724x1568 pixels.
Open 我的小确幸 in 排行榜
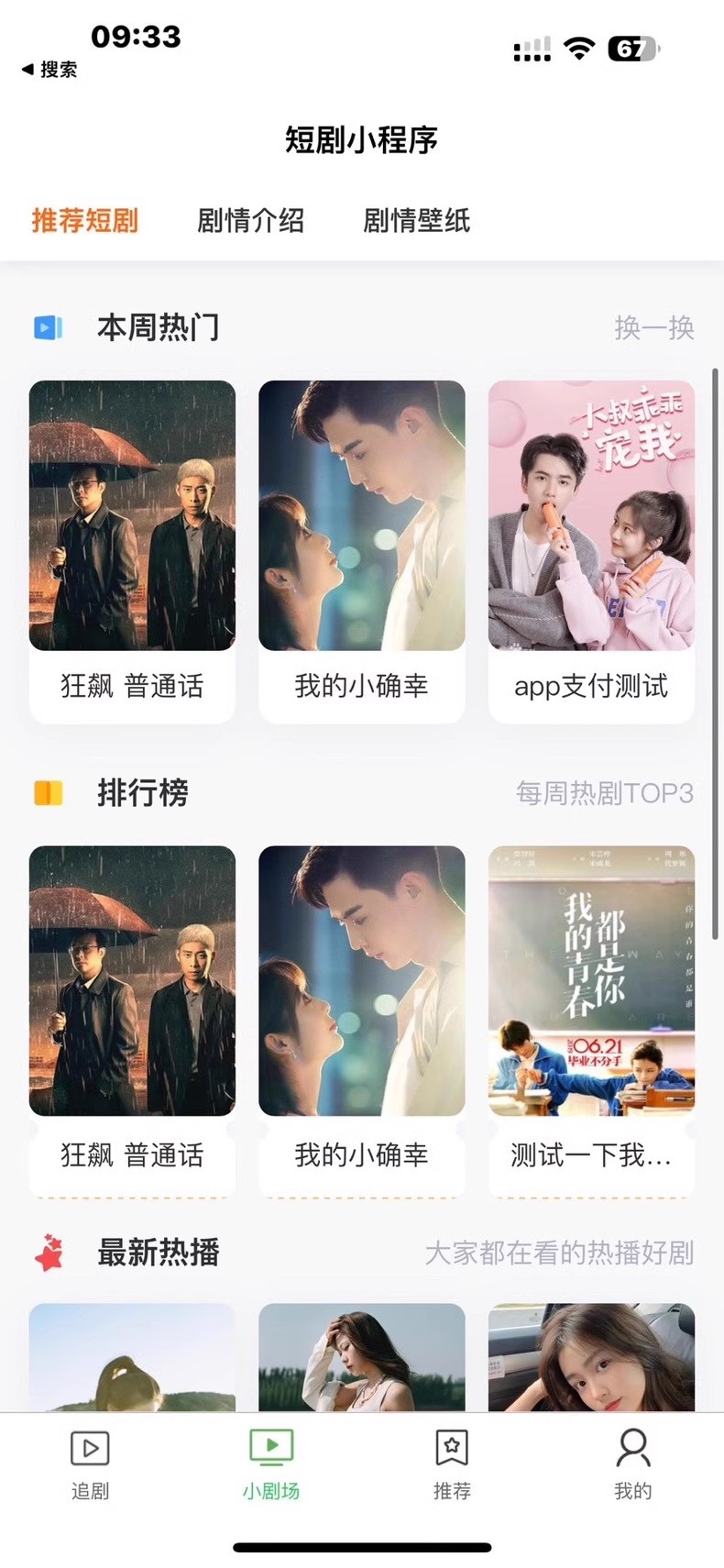[x=362, y=1021]
